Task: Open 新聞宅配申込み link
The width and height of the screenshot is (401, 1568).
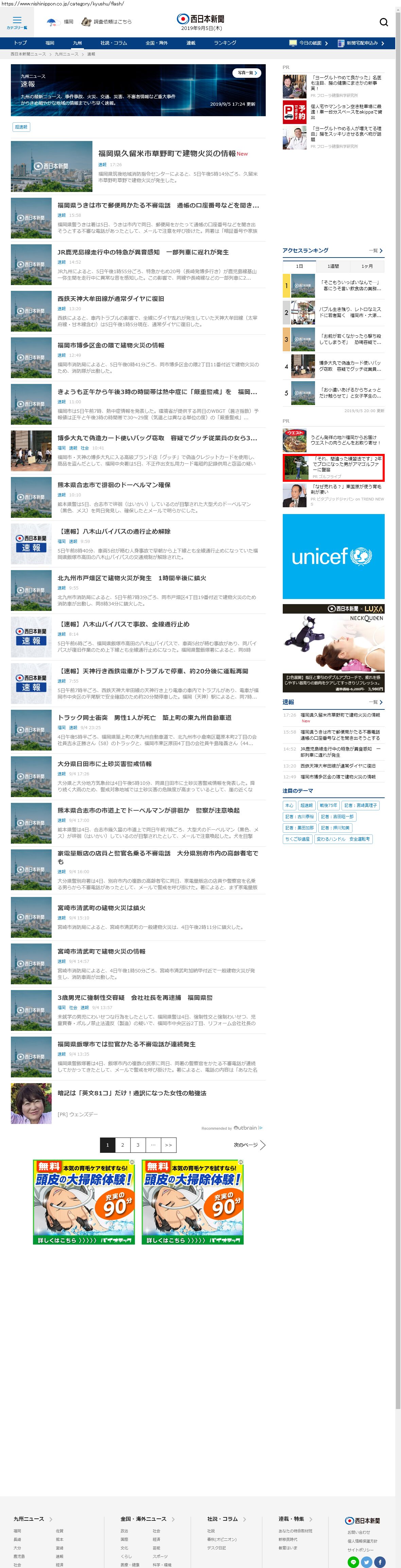Action: coord(364,43)
